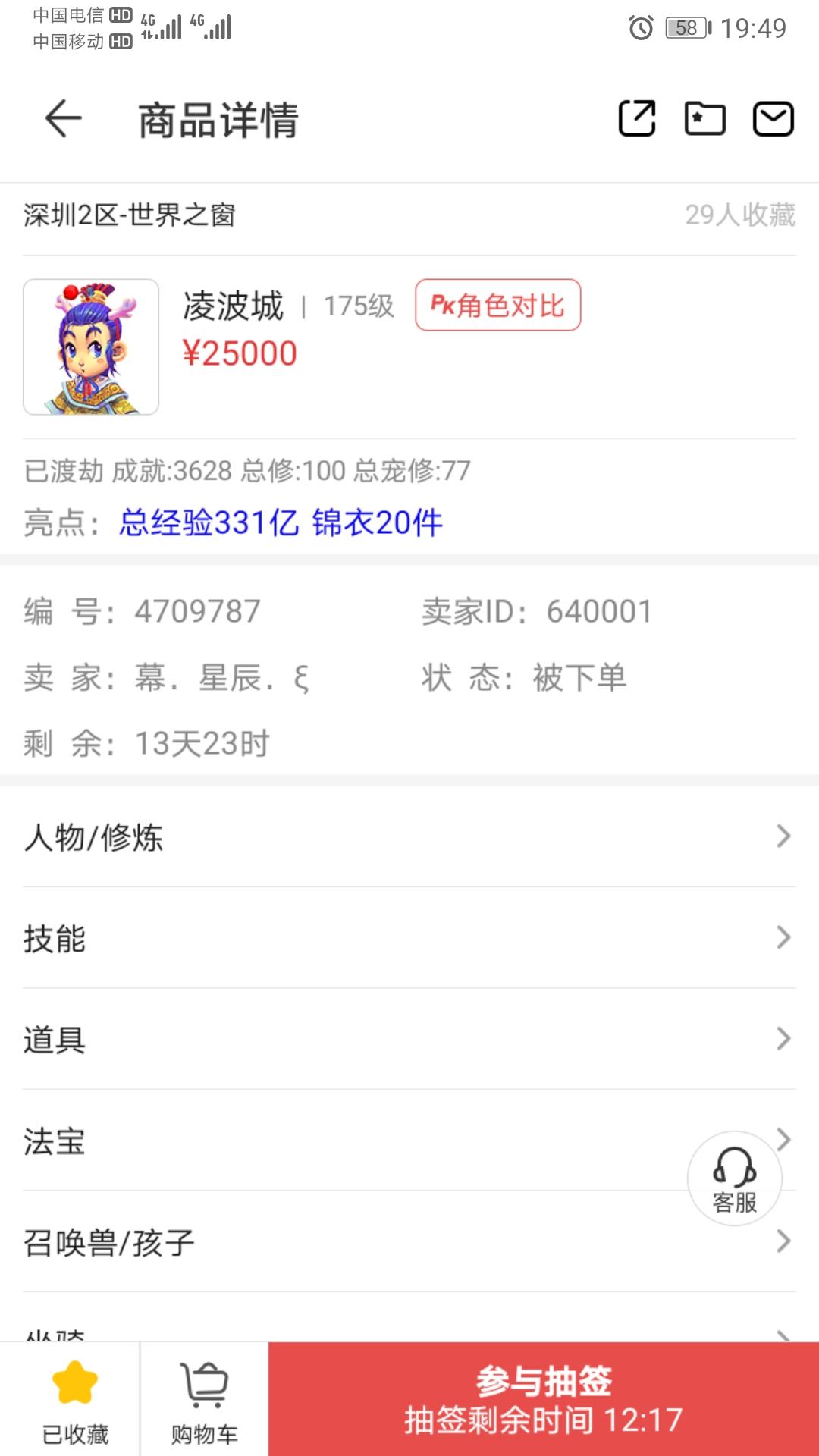Image resolution: width=819 pixels, height=1456 pixels.
Task: Contact 客服 customer service
Action: 734,1178
